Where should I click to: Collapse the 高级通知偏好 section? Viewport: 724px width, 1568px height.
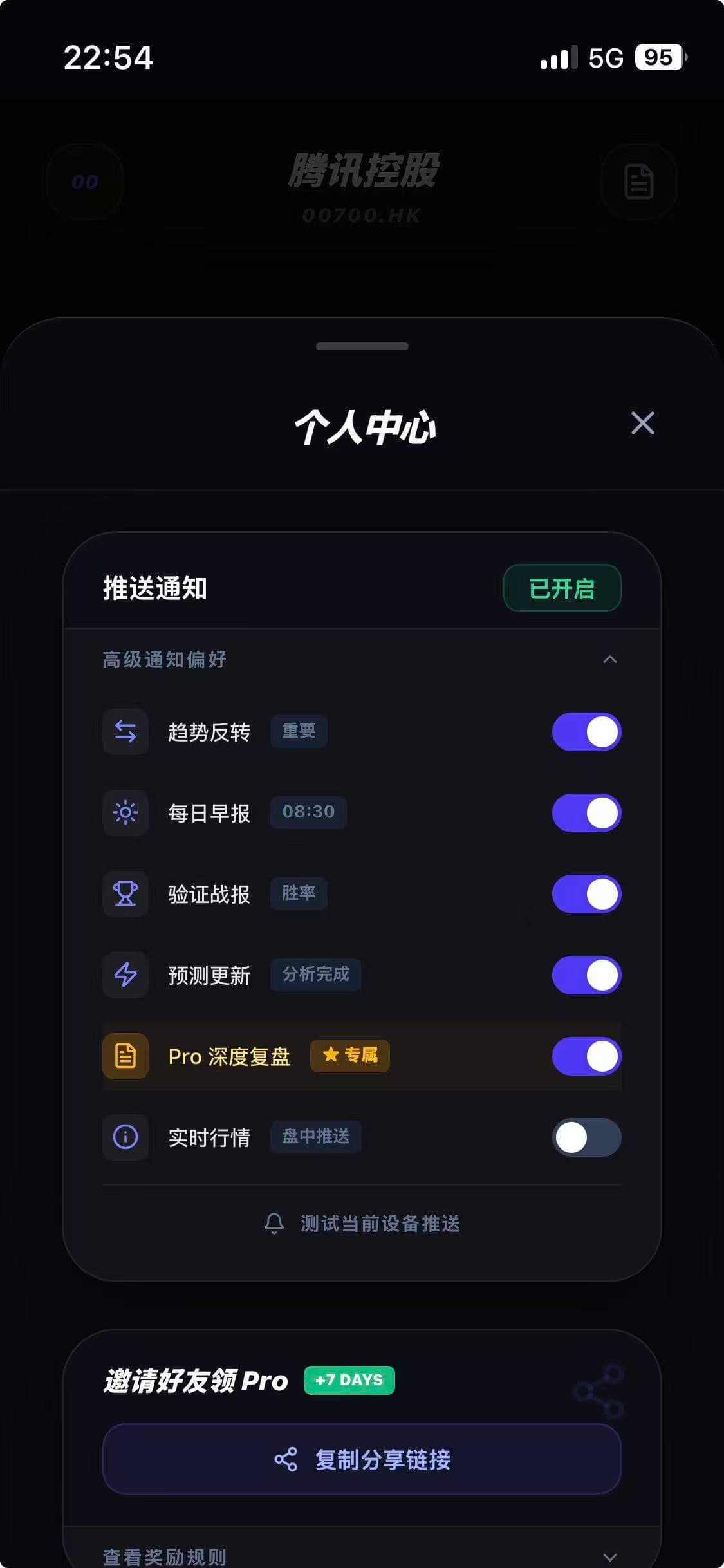[x=609, y=659]
